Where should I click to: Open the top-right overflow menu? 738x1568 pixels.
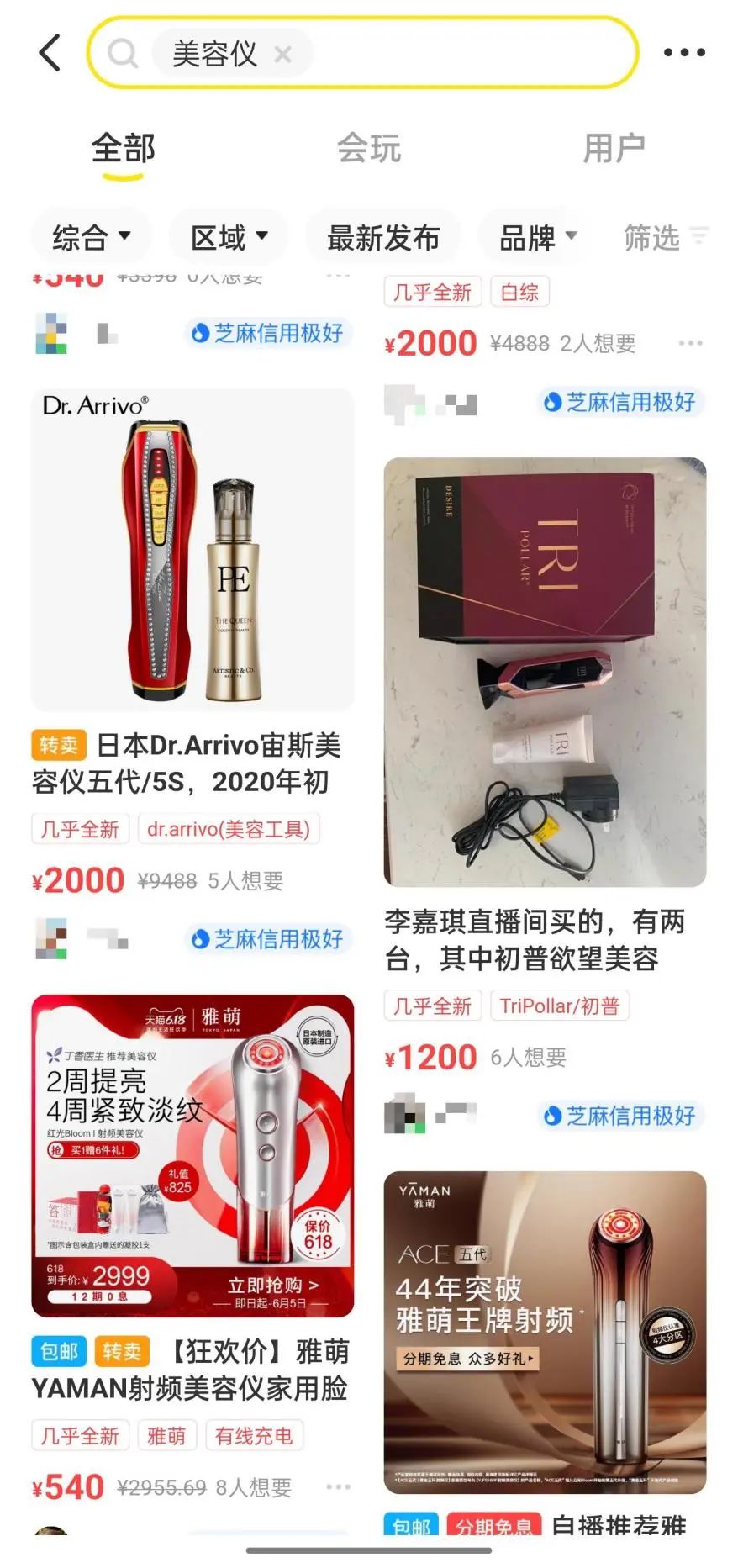684,53
